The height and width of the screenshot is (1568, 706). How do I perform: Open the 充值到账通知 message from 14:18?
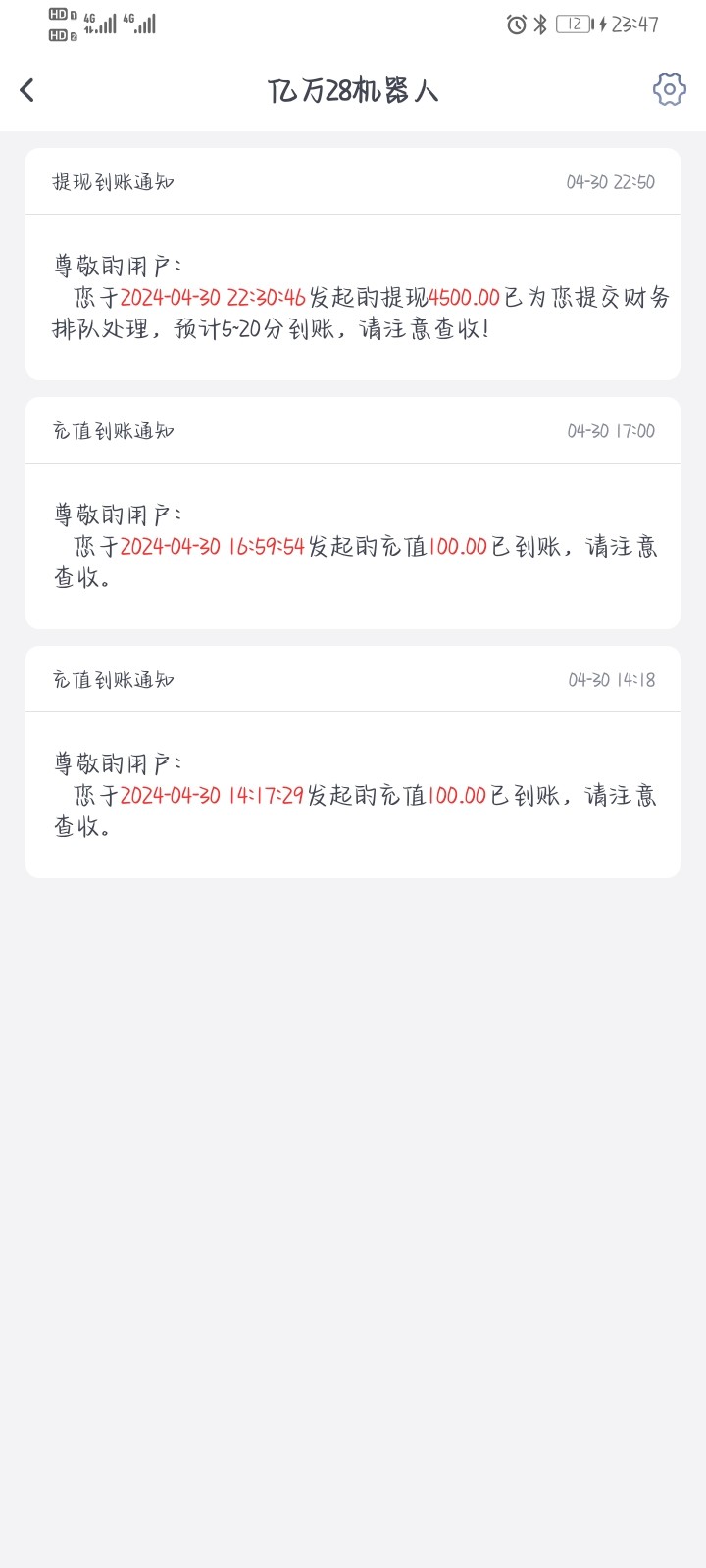click(x=353, y=762)
